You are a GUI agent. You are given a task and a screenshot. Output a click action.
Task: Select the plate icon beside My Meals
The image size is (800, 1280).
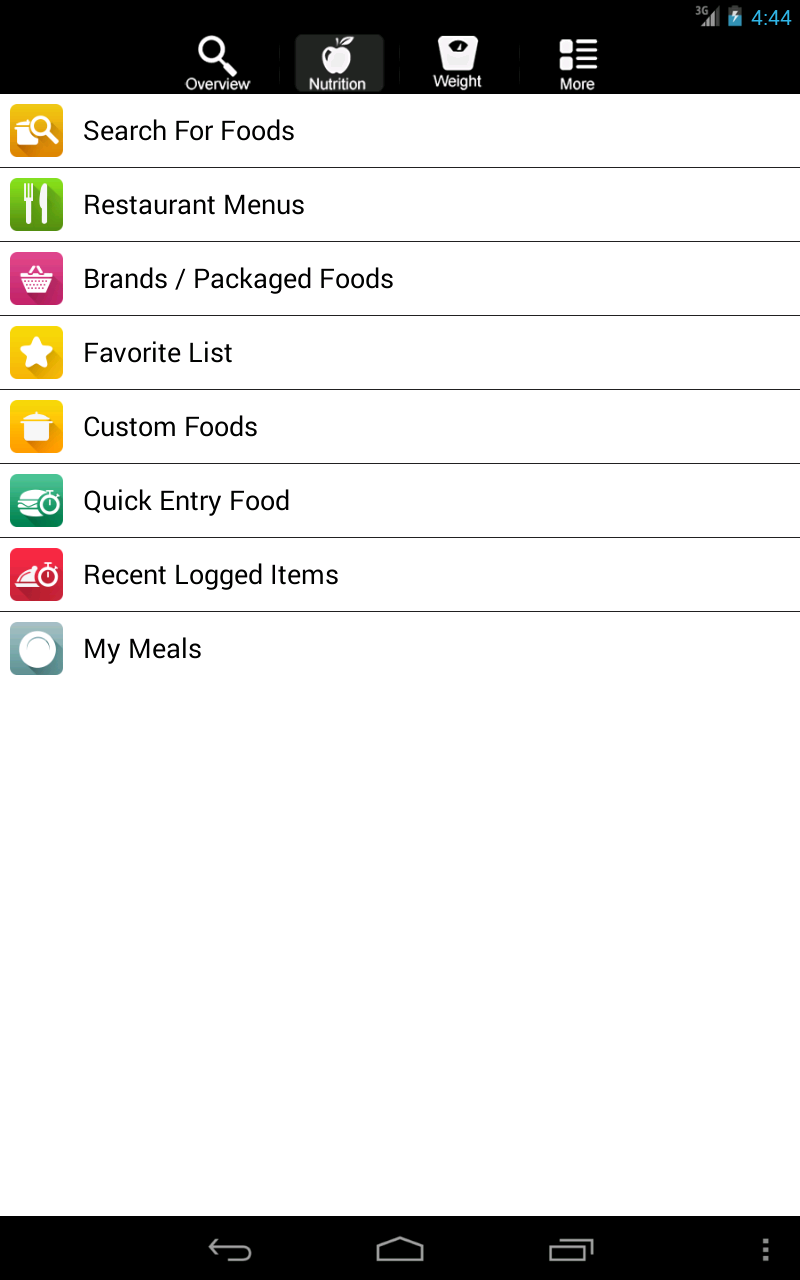[x=36, y=648]
